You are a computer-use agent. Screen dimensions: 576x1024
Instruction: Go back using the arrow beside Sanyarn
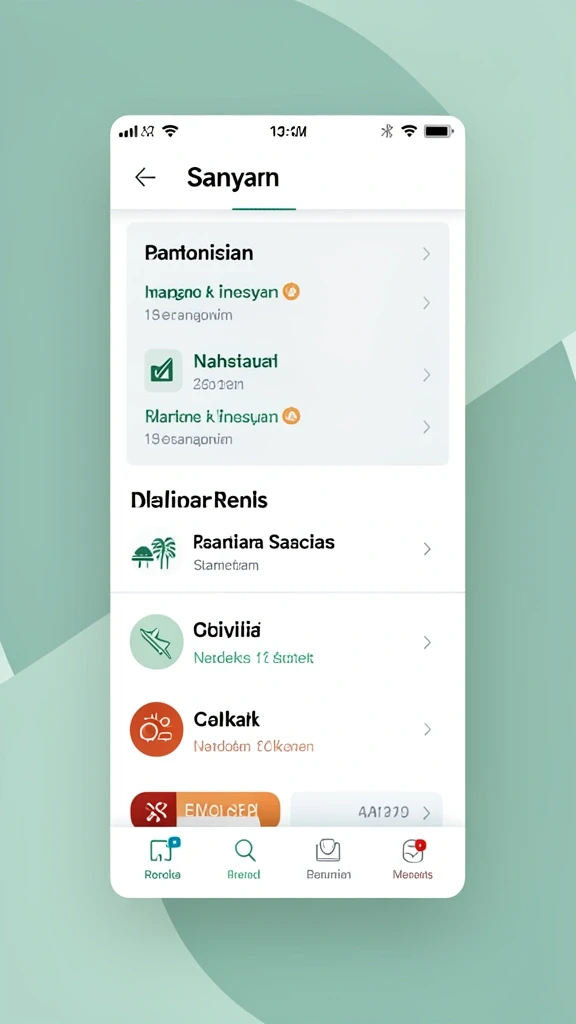pos(145,177)
